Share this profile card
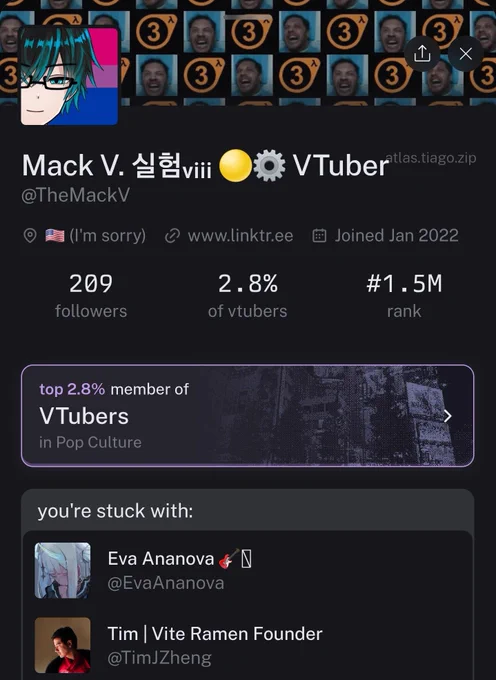 (422, 54)
